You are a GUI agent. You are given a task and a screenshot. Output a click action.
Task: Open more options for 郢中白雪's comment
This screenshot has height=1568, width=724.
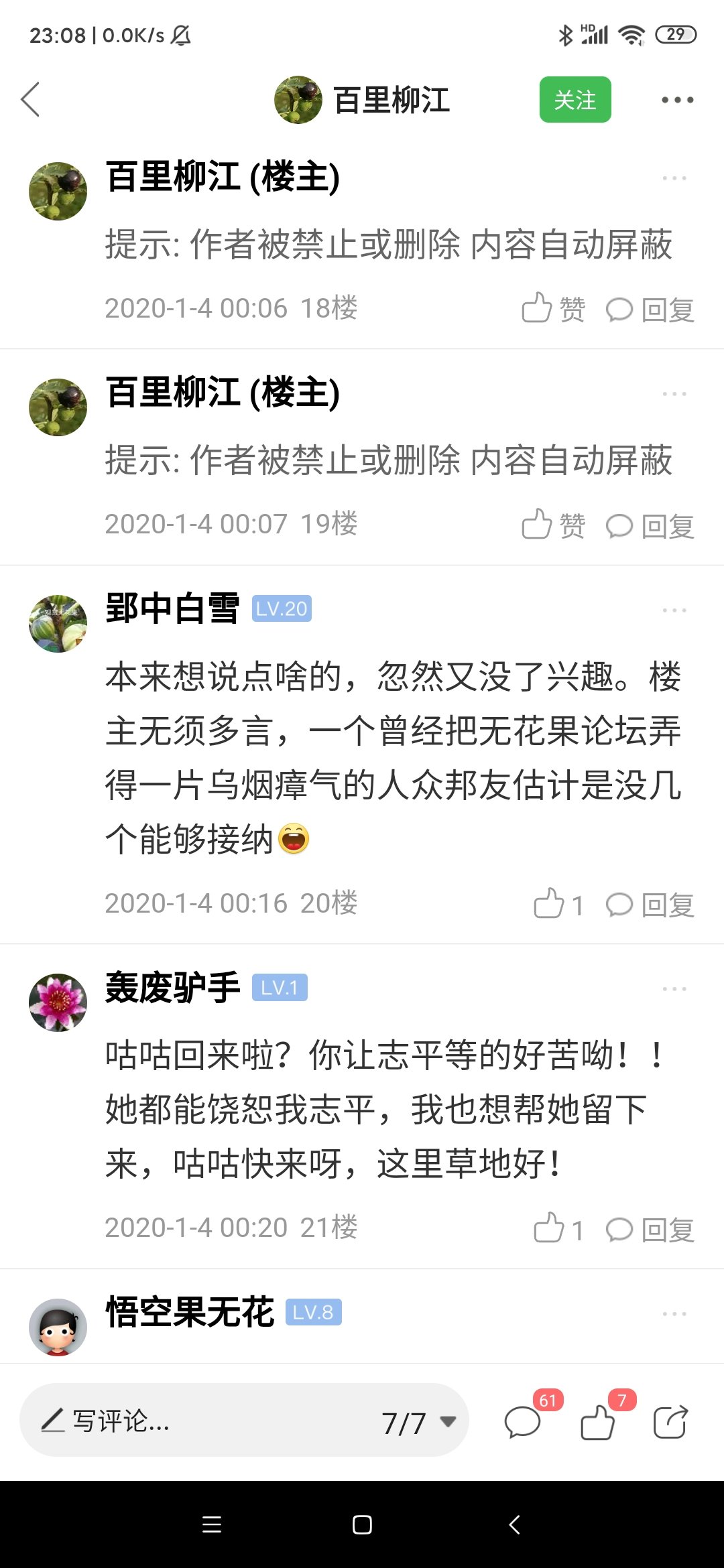point(674,610)
